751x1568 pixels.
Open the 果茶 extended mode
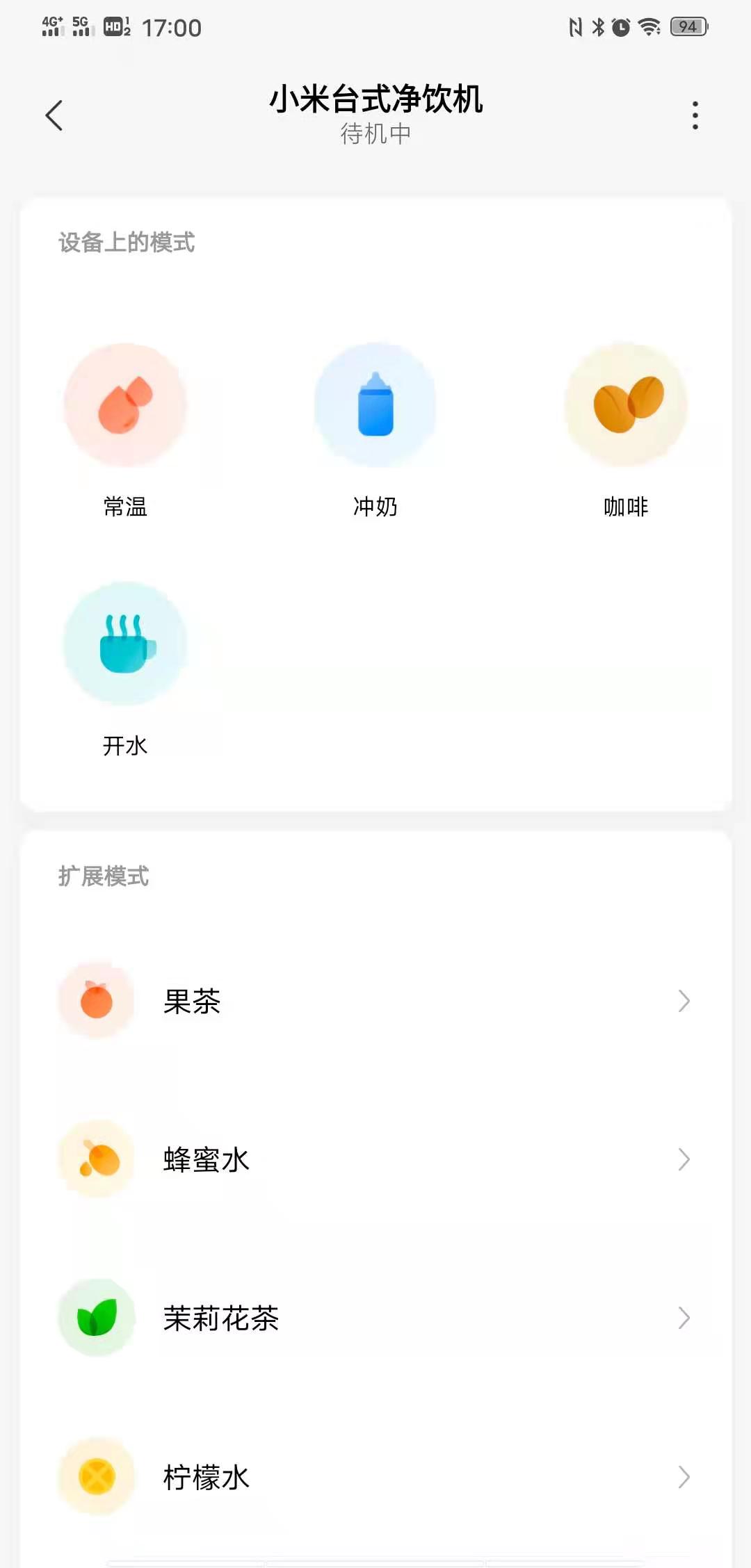[x=375, y=1001]
